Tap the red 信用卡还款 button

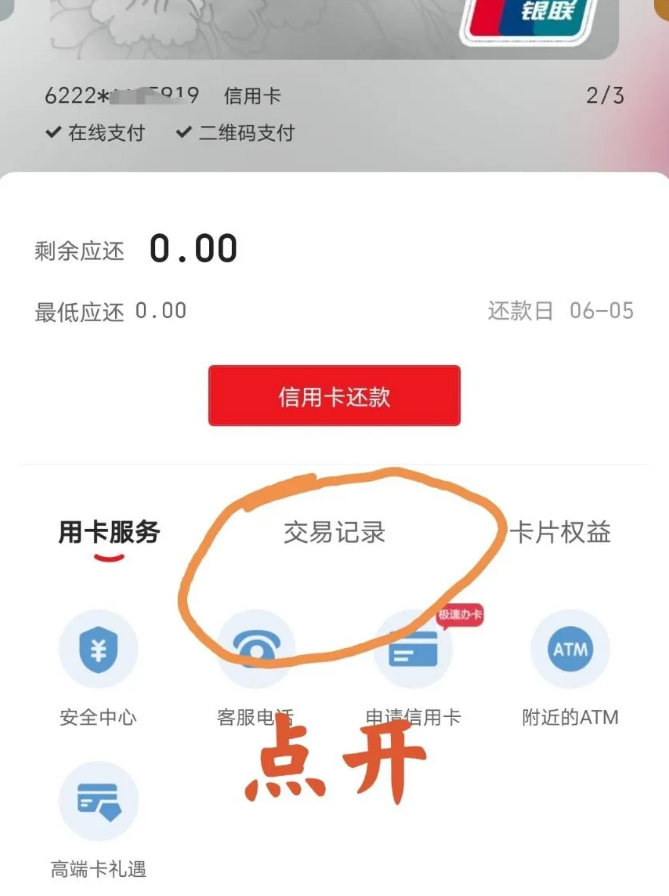coord(334,396)
